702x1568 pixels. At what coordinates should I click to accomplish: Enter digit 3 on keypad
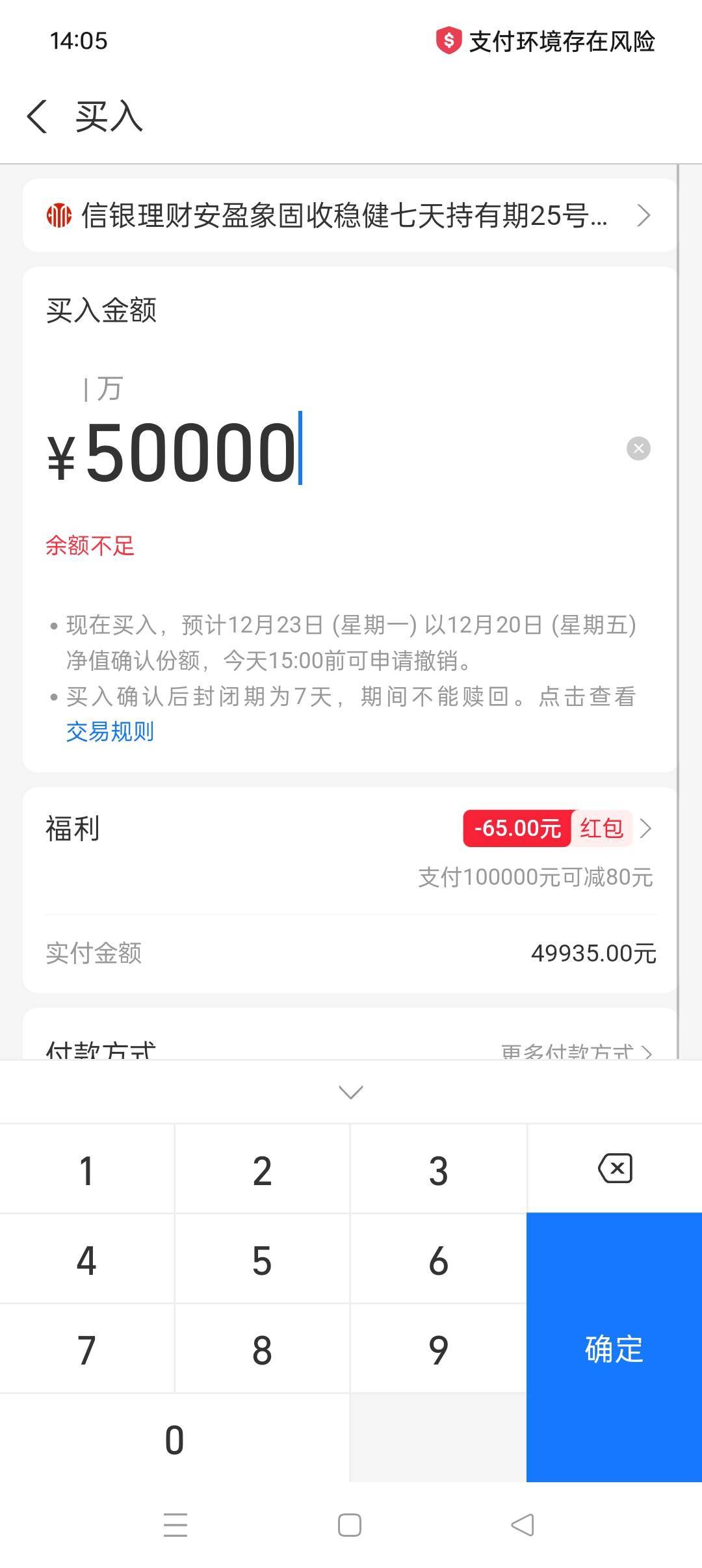coord(438,1170)
